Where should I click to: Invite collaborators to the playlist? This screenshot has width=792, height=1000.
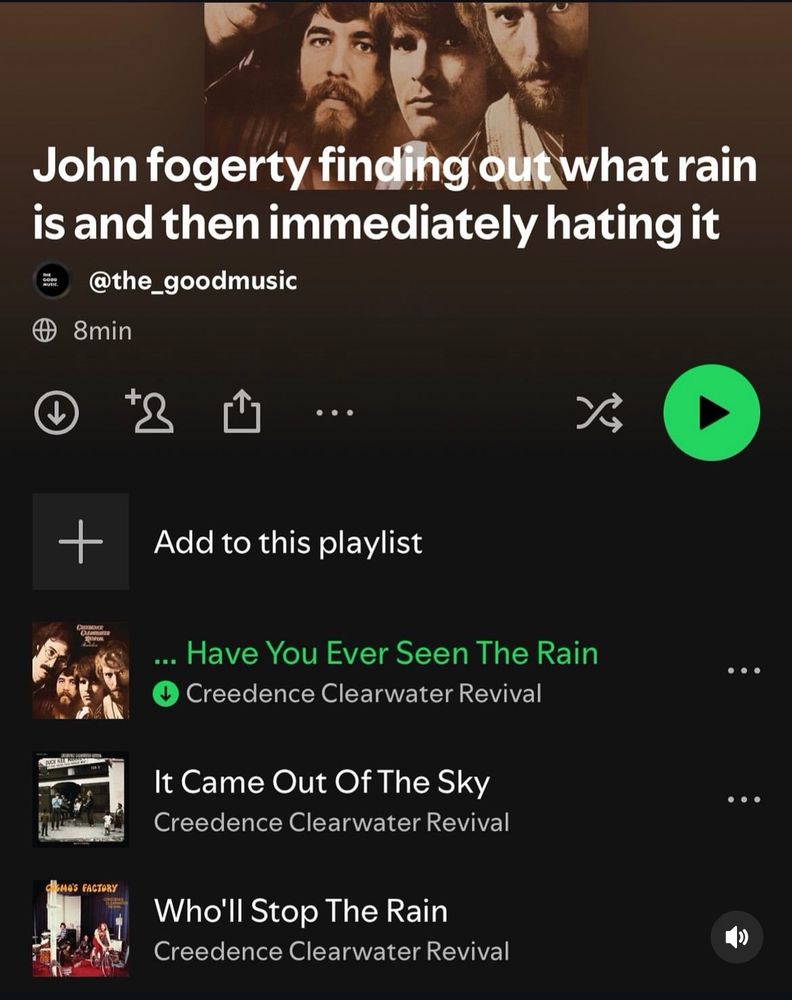point(151,411)
